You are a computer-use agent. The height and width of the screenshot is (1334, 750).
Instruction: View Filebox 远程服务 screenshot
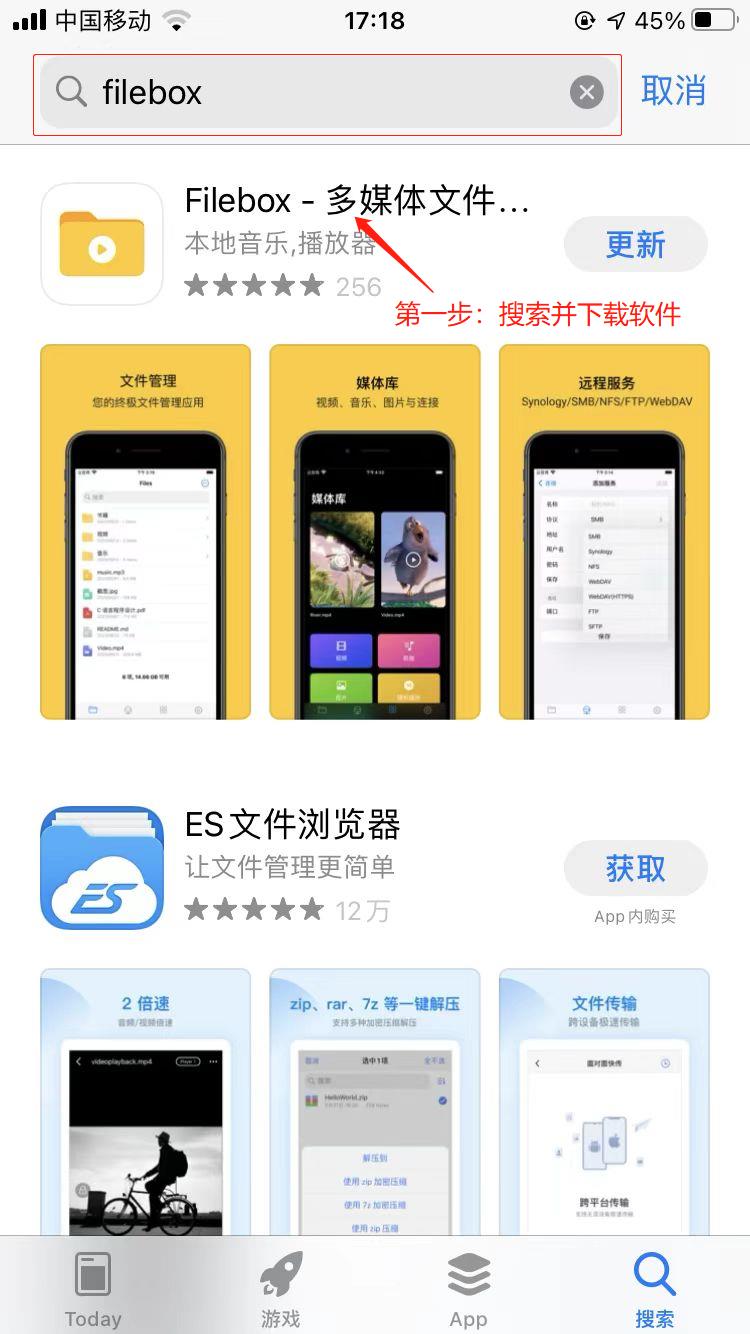point(605,532)
